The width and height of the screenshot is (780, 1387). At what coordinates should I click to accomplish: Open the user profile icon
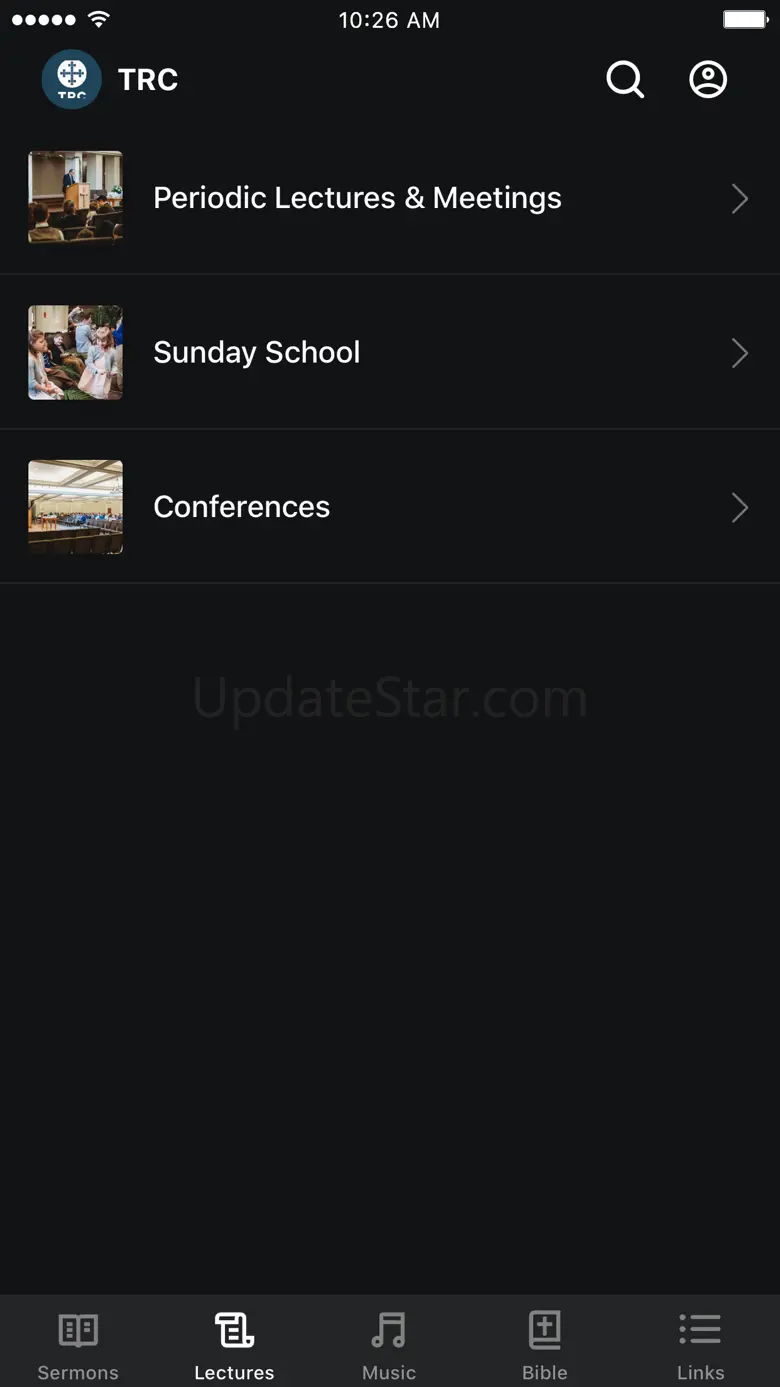click(708, 79)
